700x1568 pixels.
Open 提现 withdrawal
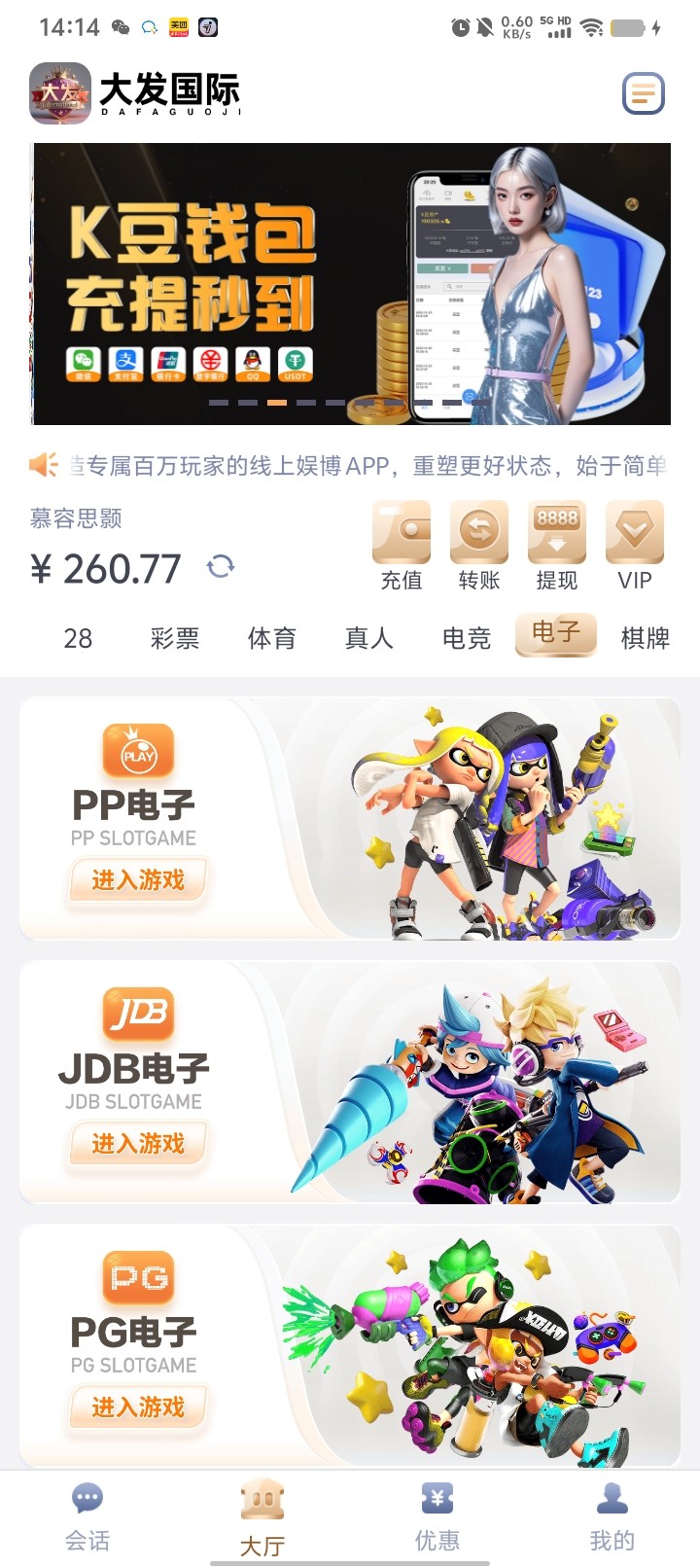[x=557, y=547]
